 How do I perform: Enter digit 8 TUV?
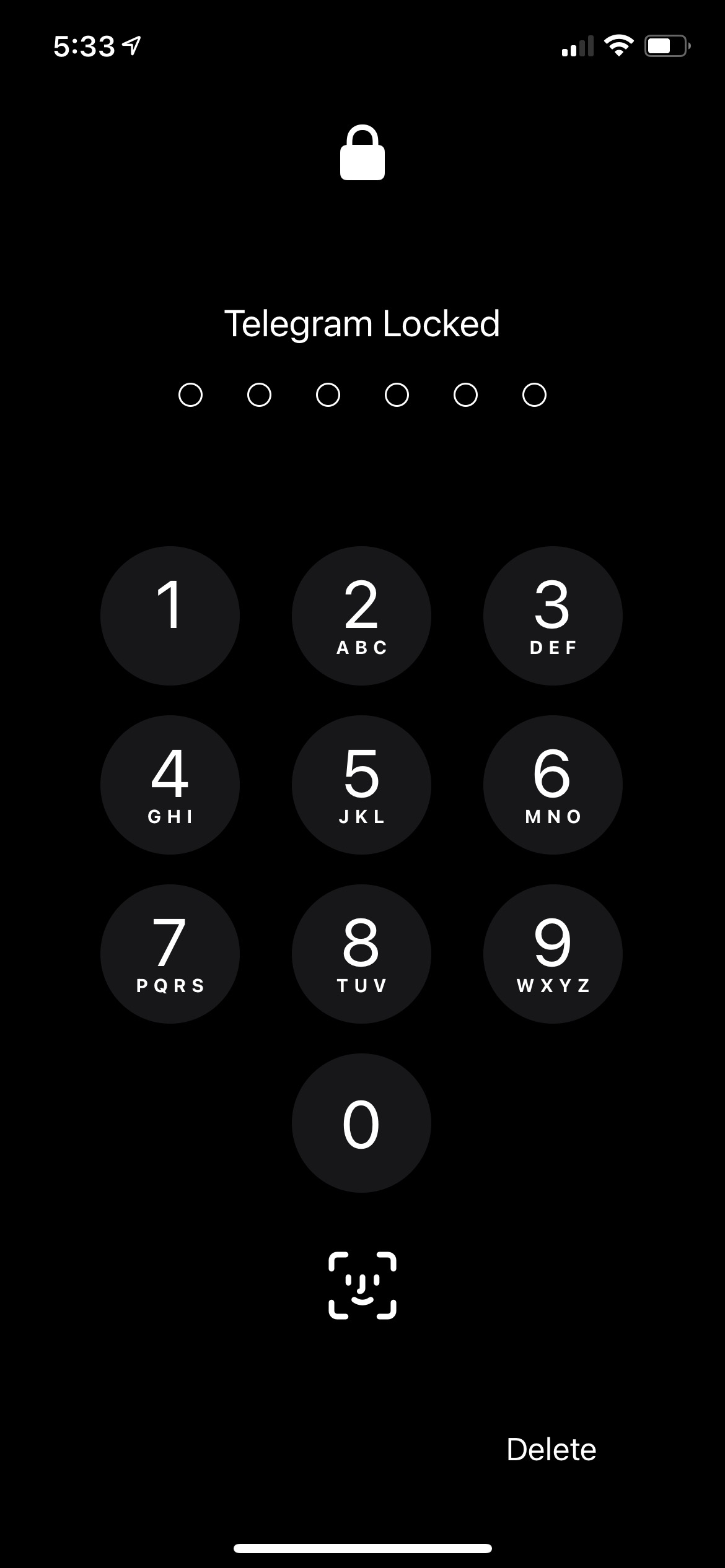tap(361, 954)
